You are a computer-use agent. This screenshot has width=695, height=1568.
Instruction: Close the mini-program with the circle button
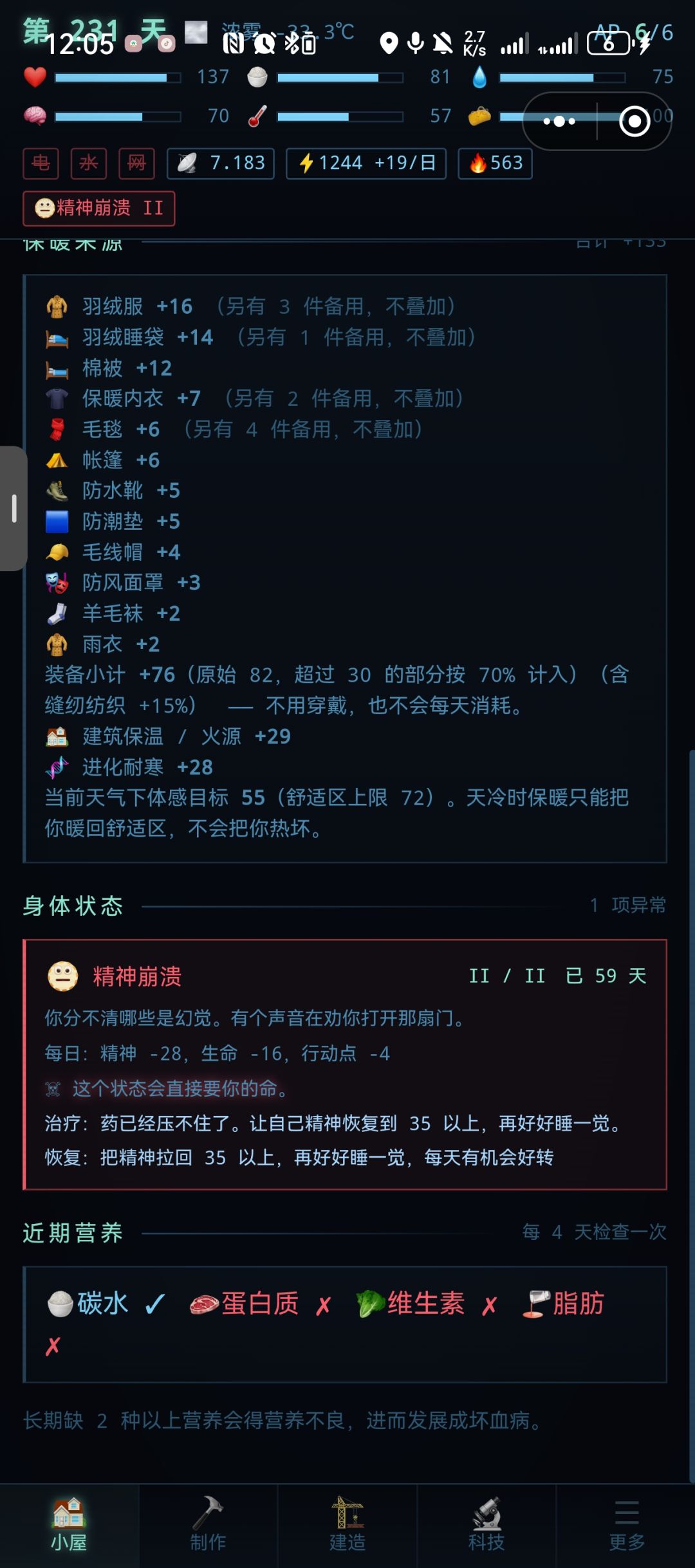point(635,121)
